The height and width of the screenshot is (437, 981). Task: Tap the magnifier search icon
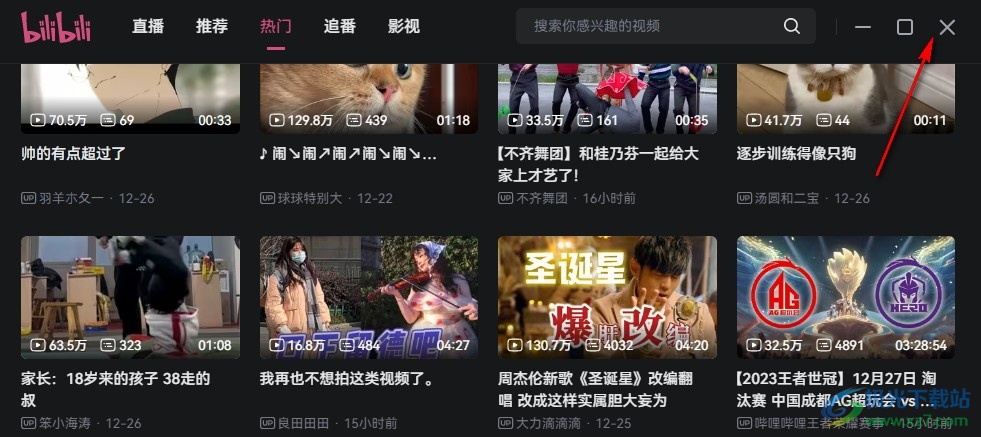(x=792, y=26)
